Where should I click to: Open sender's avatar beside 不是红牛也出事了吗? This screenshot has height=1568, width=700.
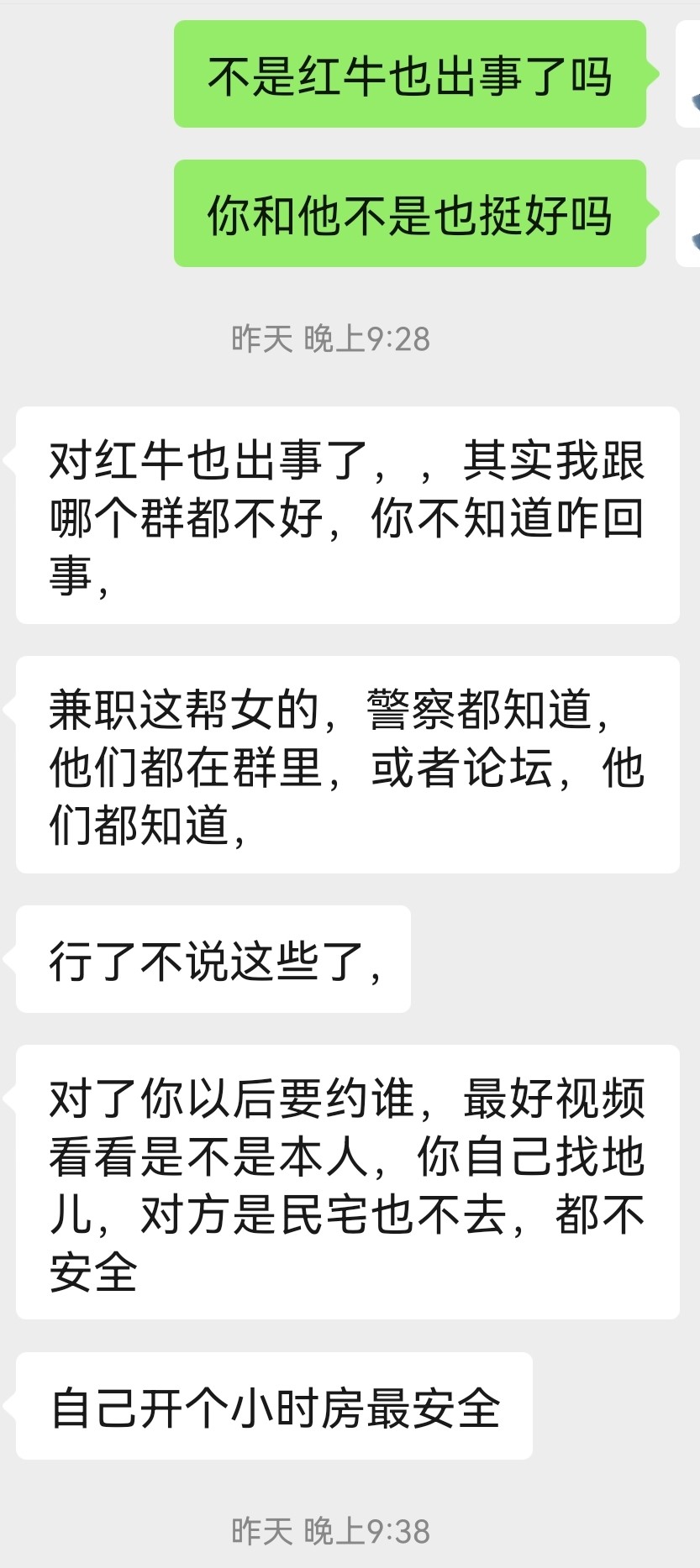click(688, 74)
